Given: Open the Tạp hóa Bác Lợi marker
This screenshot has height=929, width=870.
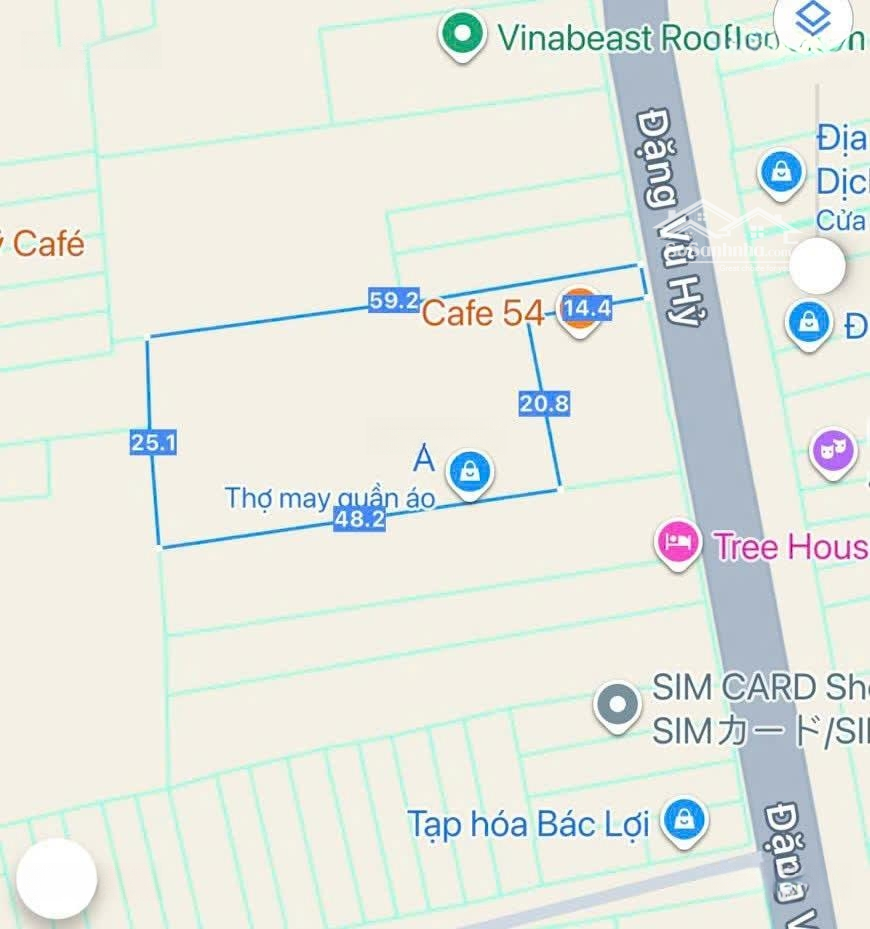Looking at the screenshot, I should 684,821.
